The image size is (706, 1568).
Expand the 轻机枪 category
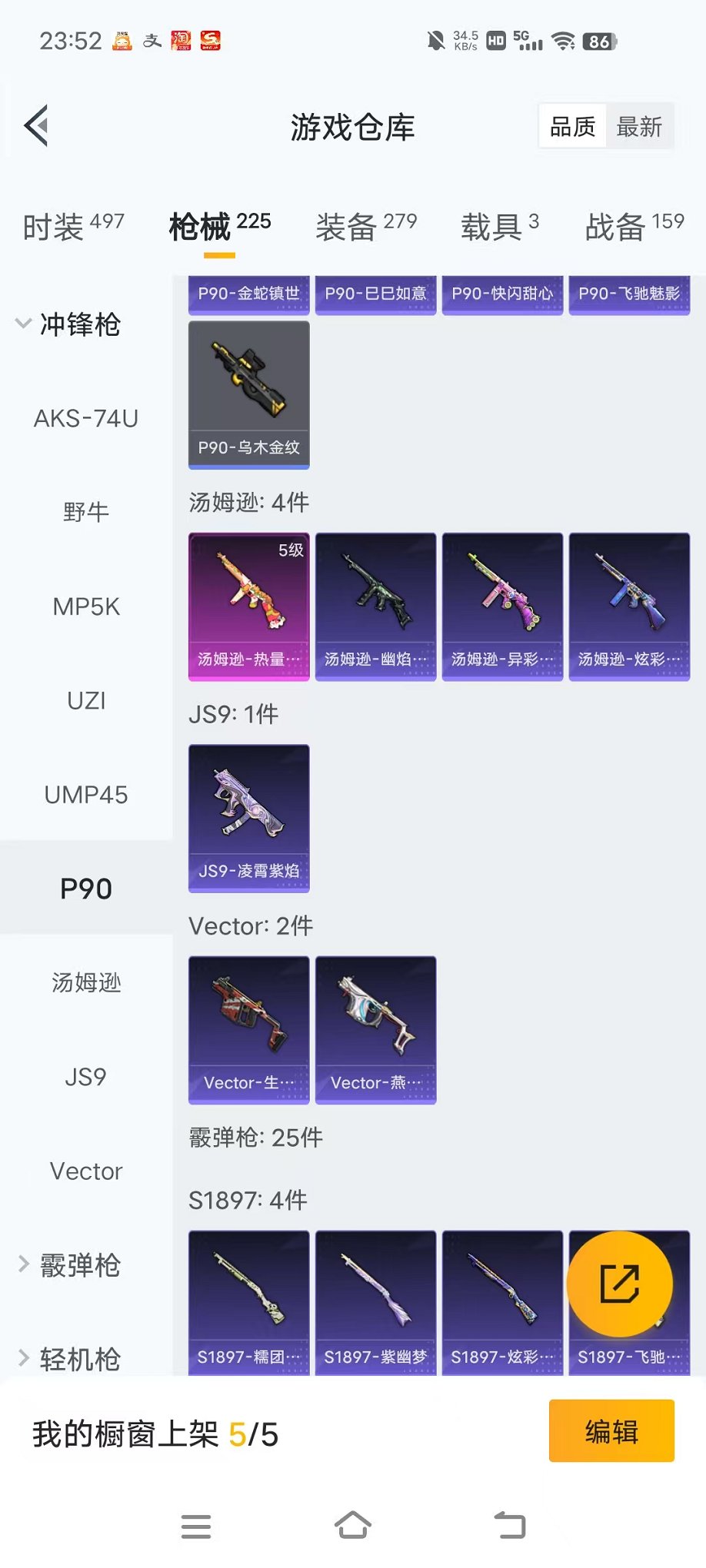tap(69, 1359)
